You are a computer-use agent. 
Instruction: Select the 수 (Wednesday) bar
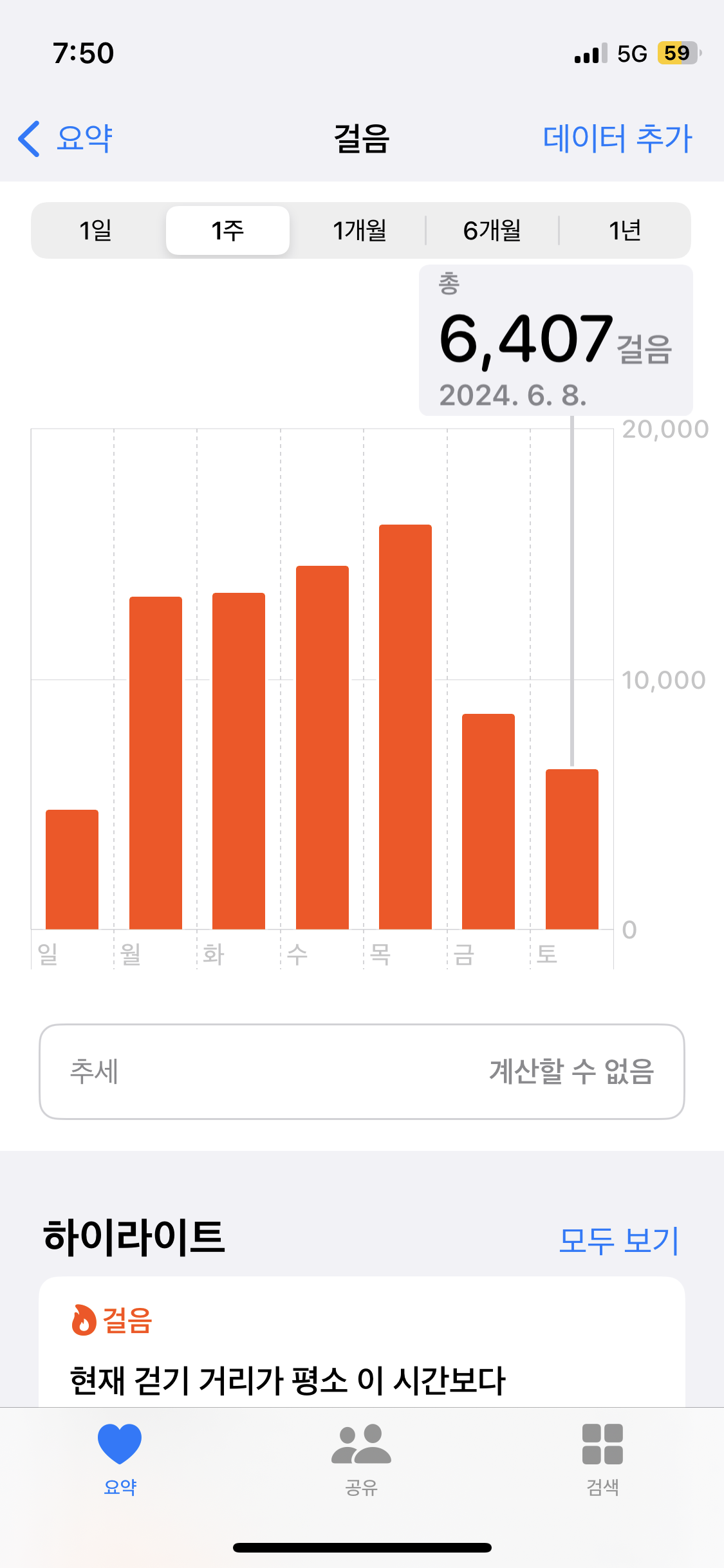pos(322,747)
